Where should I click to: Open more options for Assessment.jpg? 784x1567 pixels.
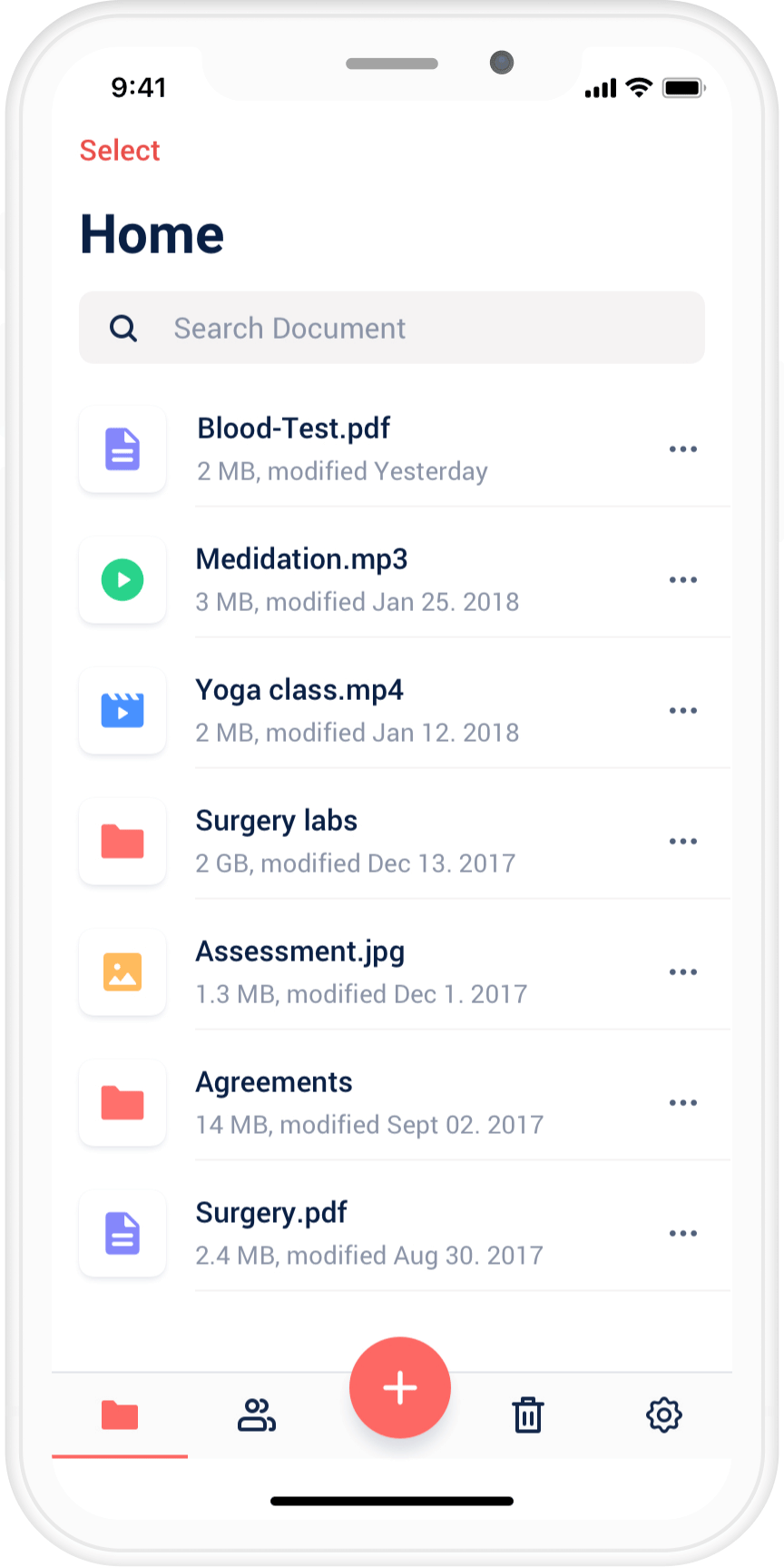pyautogui.click(x=683, y=972)
